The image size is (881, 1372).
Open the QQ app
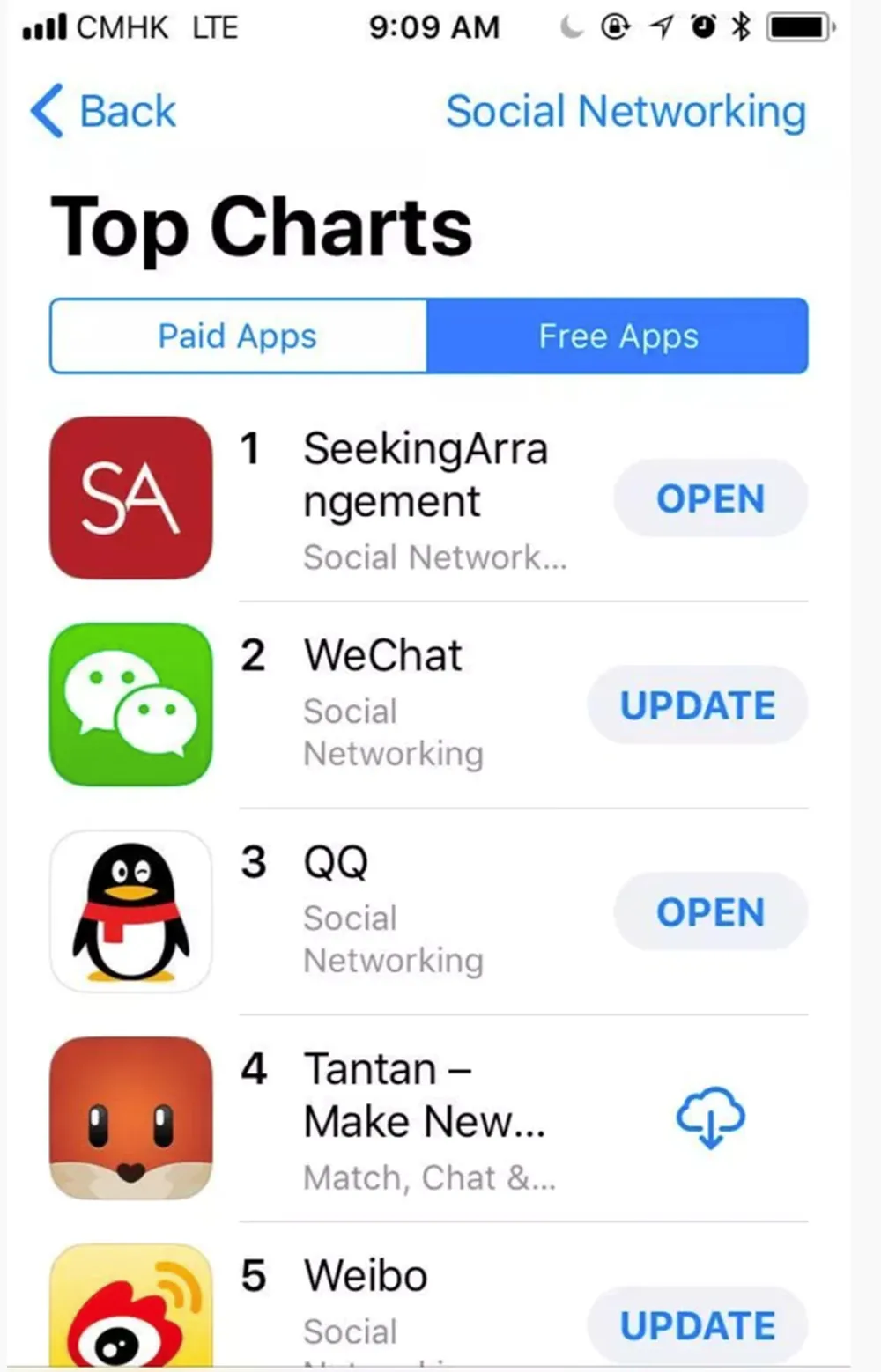710,912
